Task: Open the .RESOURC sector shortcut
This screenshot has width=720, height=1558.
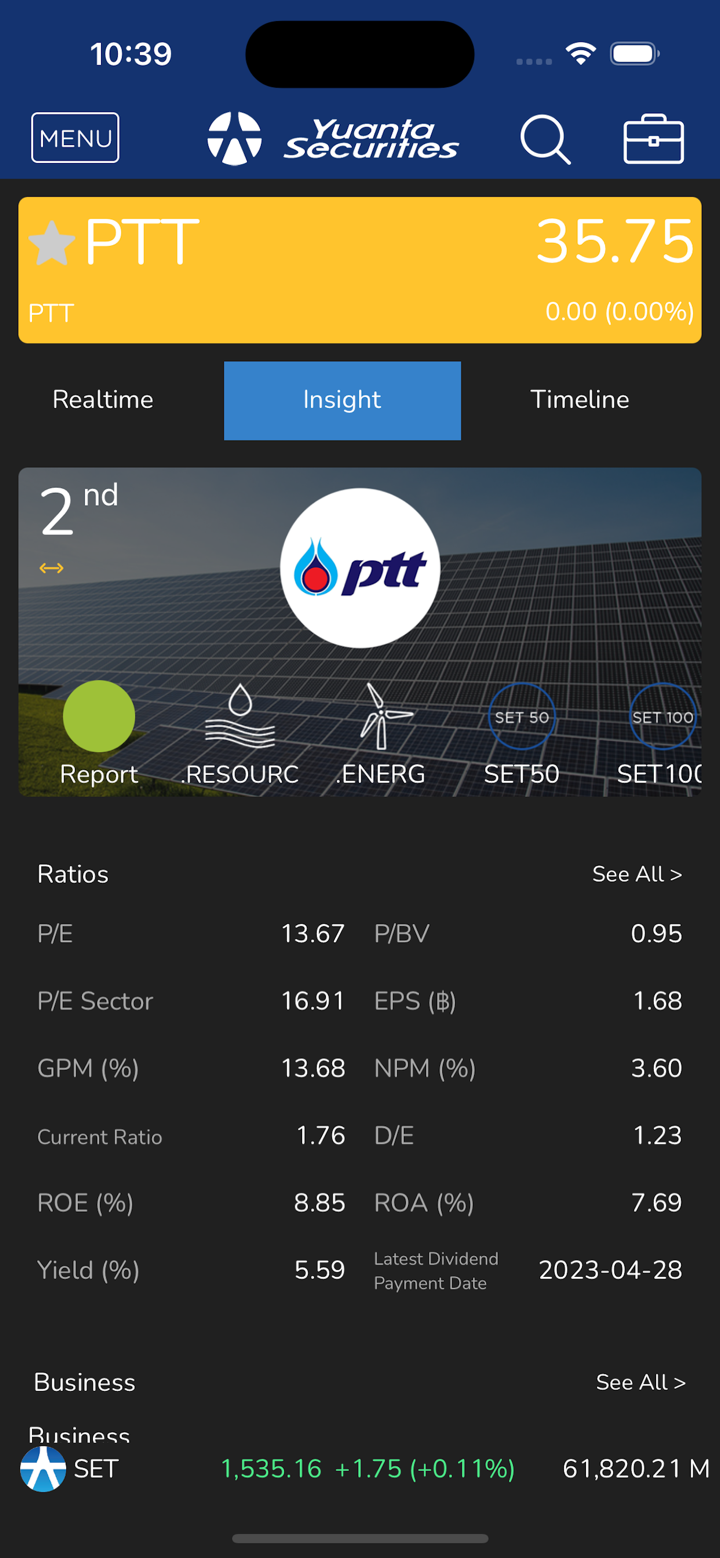Action: 240,732
